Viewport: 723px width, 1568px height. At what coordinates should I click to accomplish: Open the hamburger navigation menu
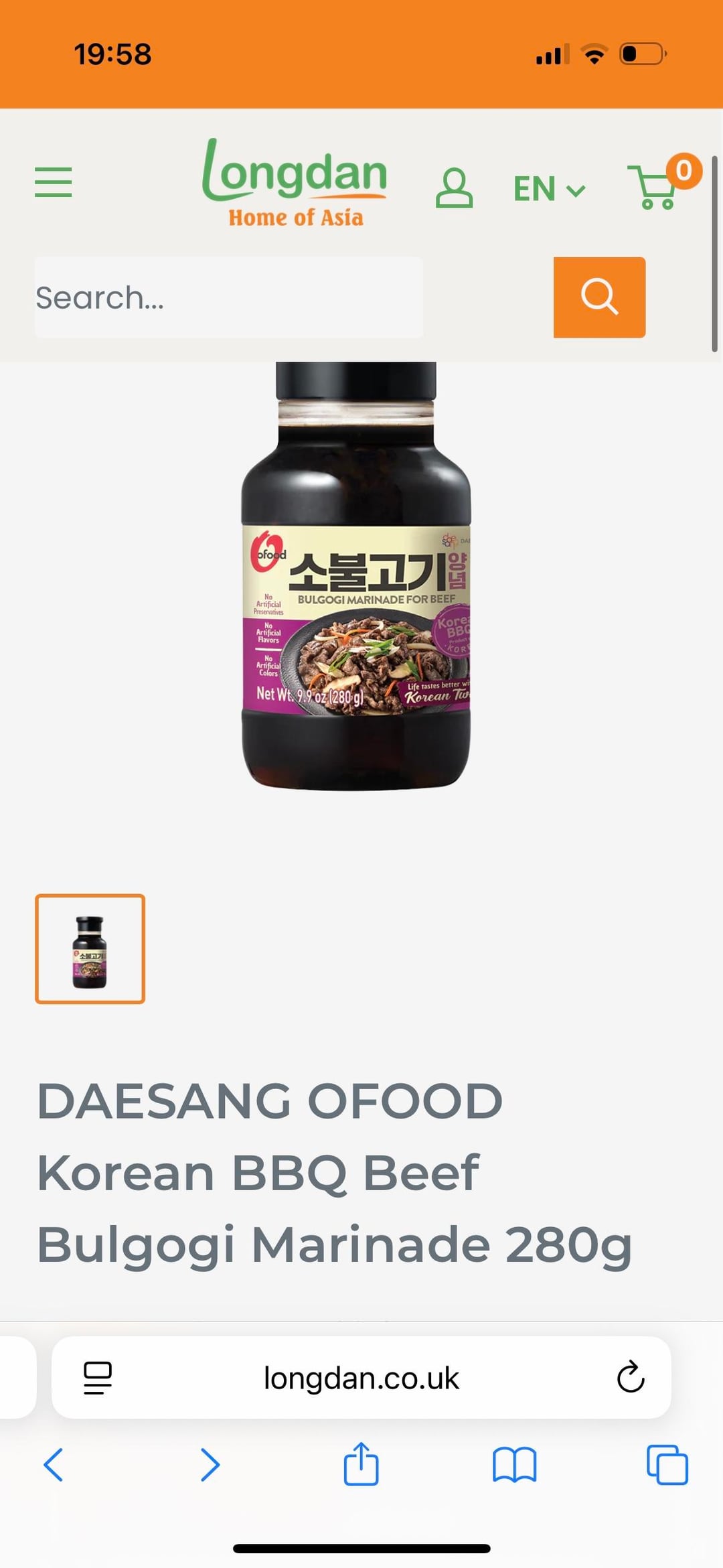click(x=54, y=182)
